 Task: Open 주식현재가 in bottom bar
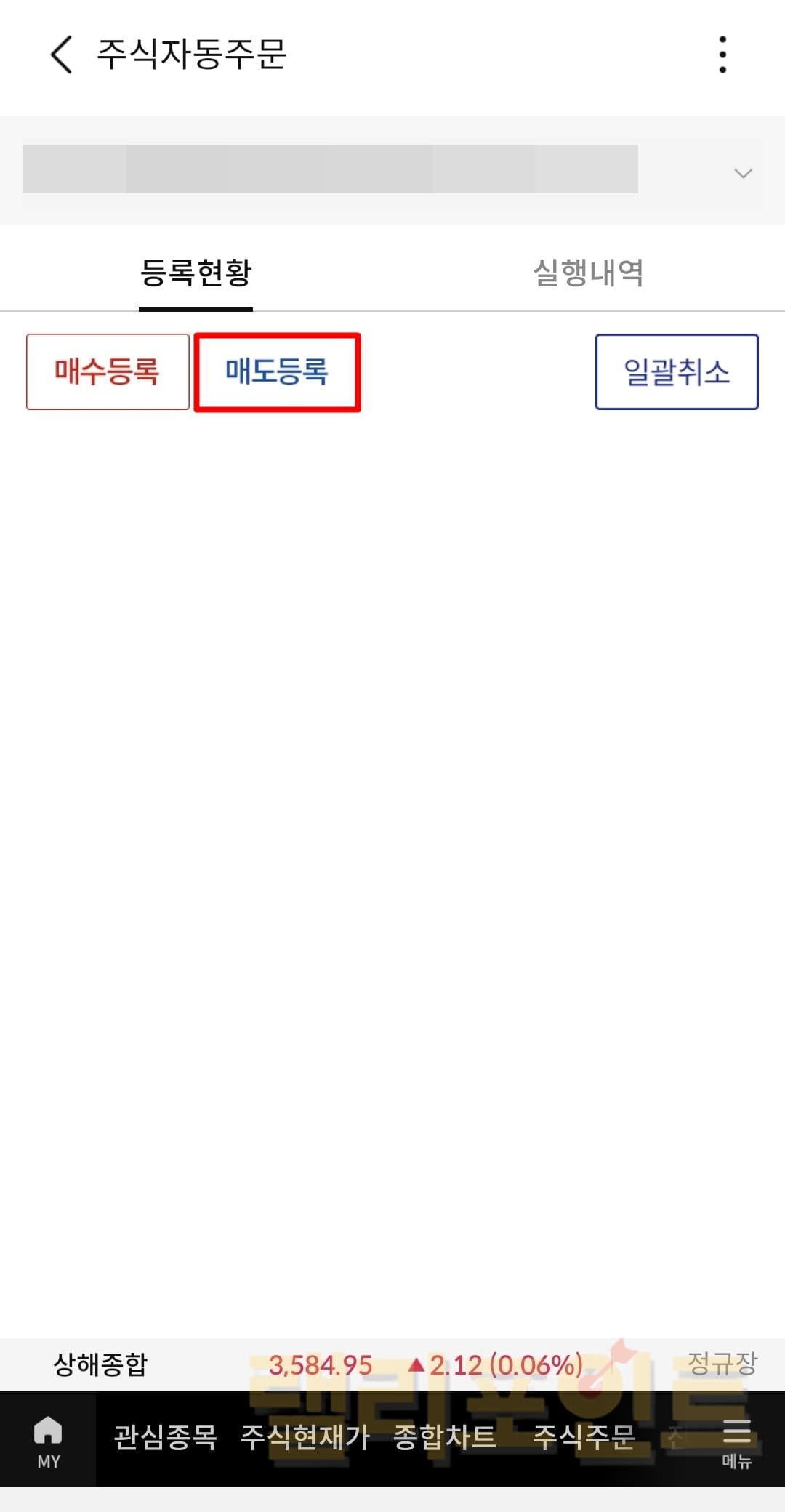click(x=305, y=1437)
